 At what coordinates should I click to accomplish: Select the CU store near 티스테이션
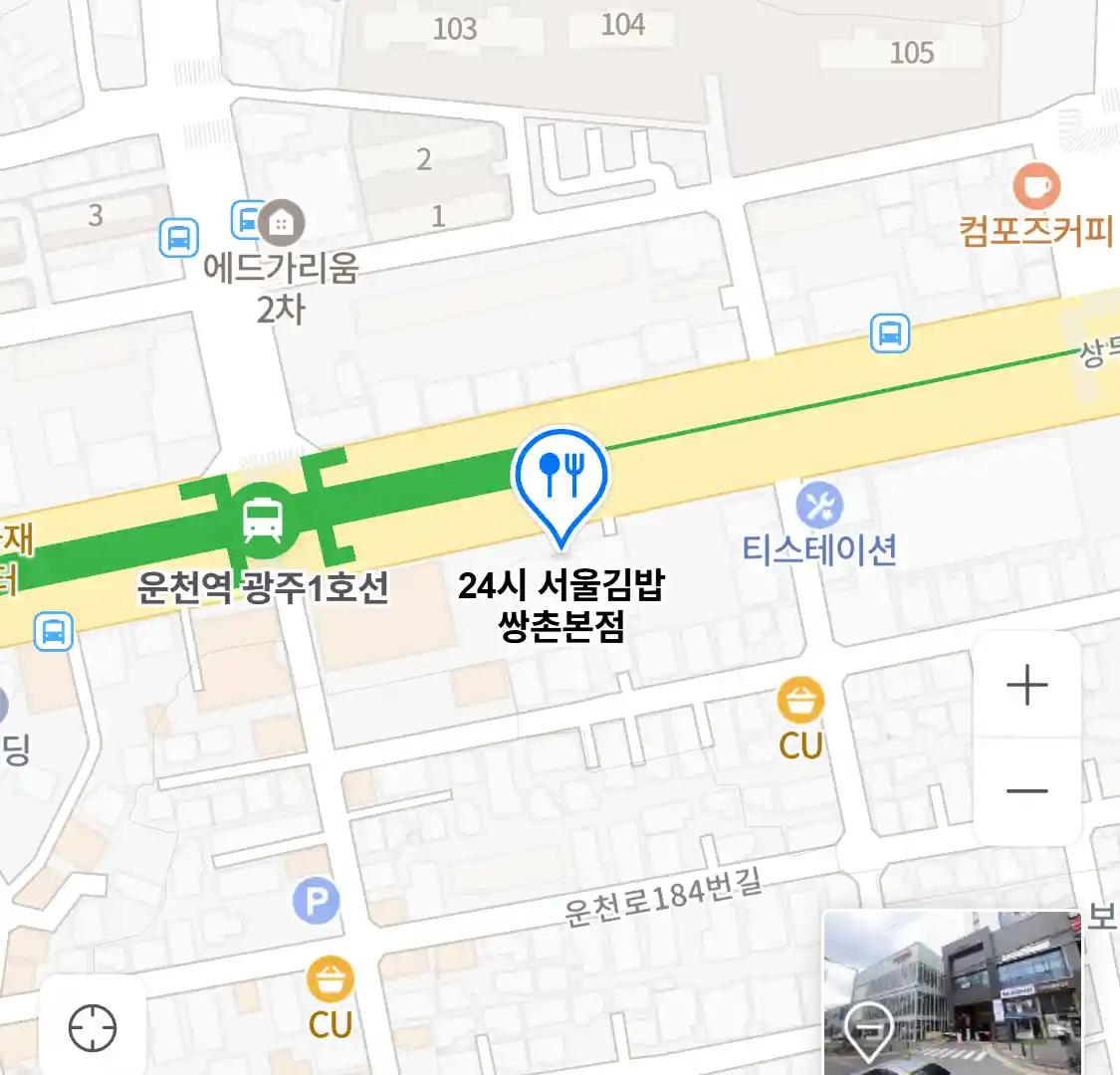800,701
